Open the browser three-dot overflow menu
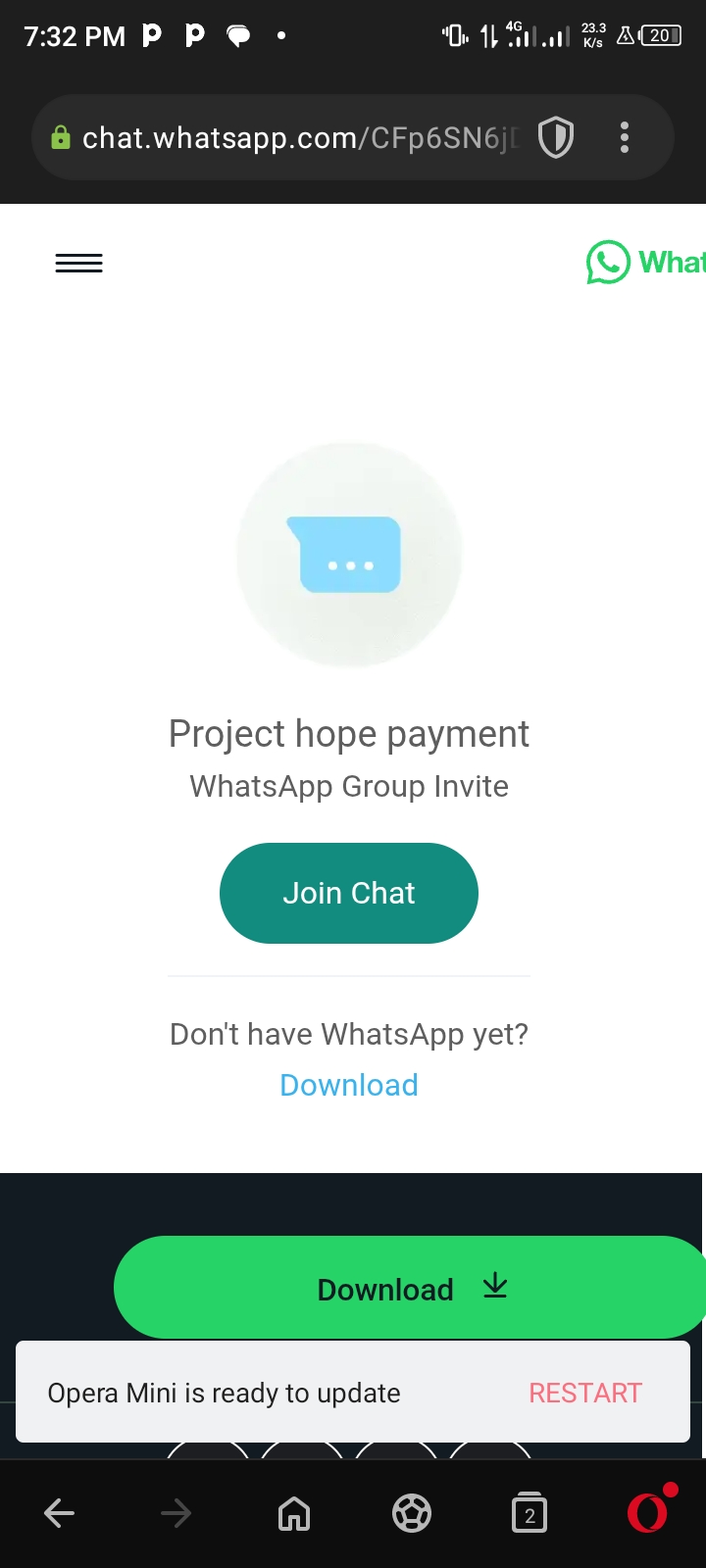The height and width of the screenshot is (1568, 706). [625, 138]
